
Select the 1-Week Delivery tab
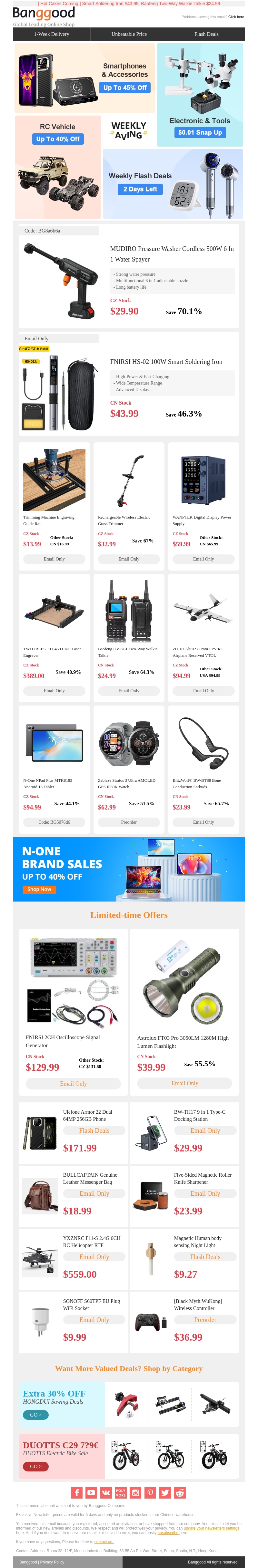pos(52,34)
